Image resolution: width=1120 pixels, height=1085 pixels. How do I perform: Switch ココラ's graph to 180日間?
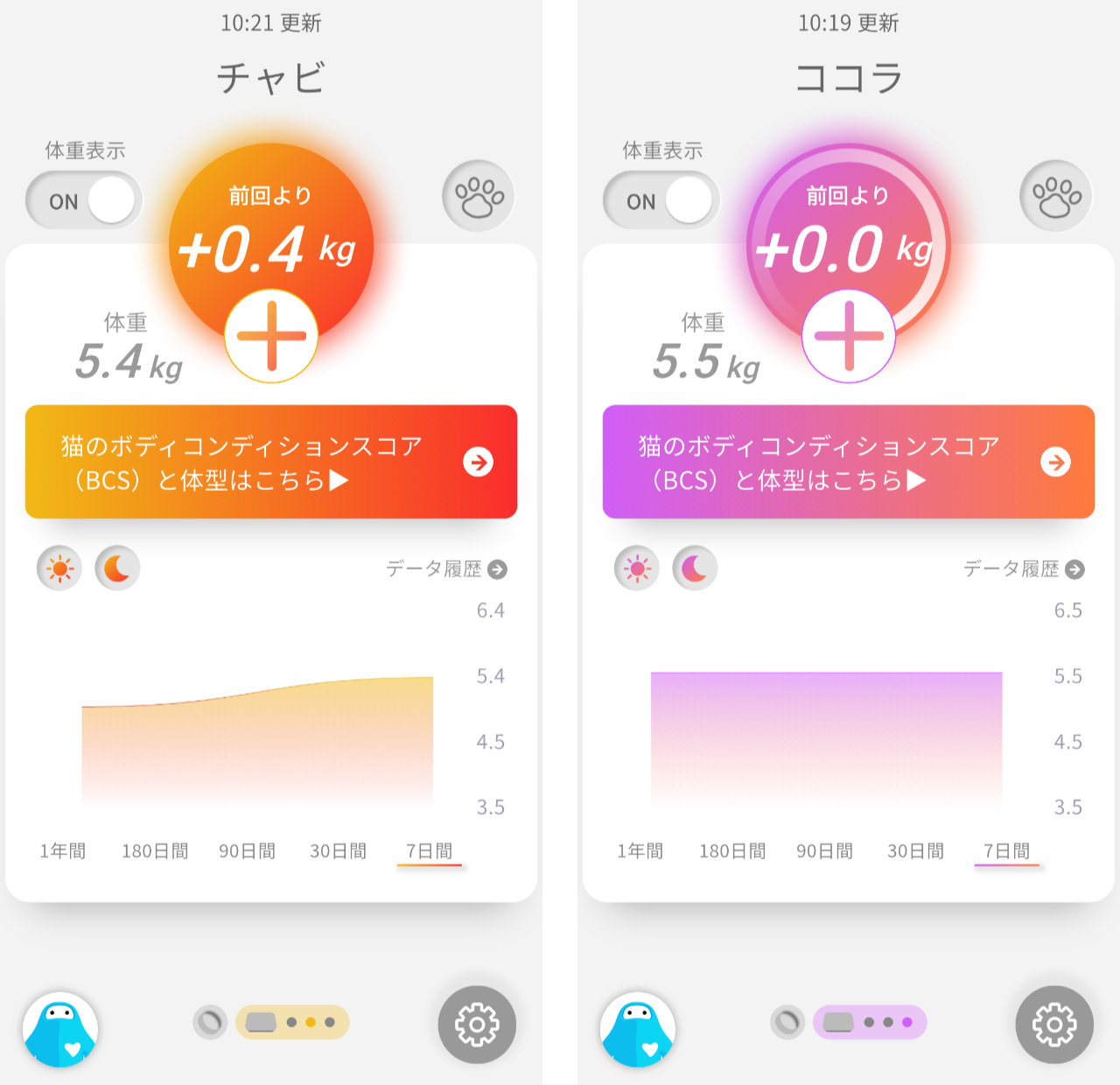tap(732, 850)
